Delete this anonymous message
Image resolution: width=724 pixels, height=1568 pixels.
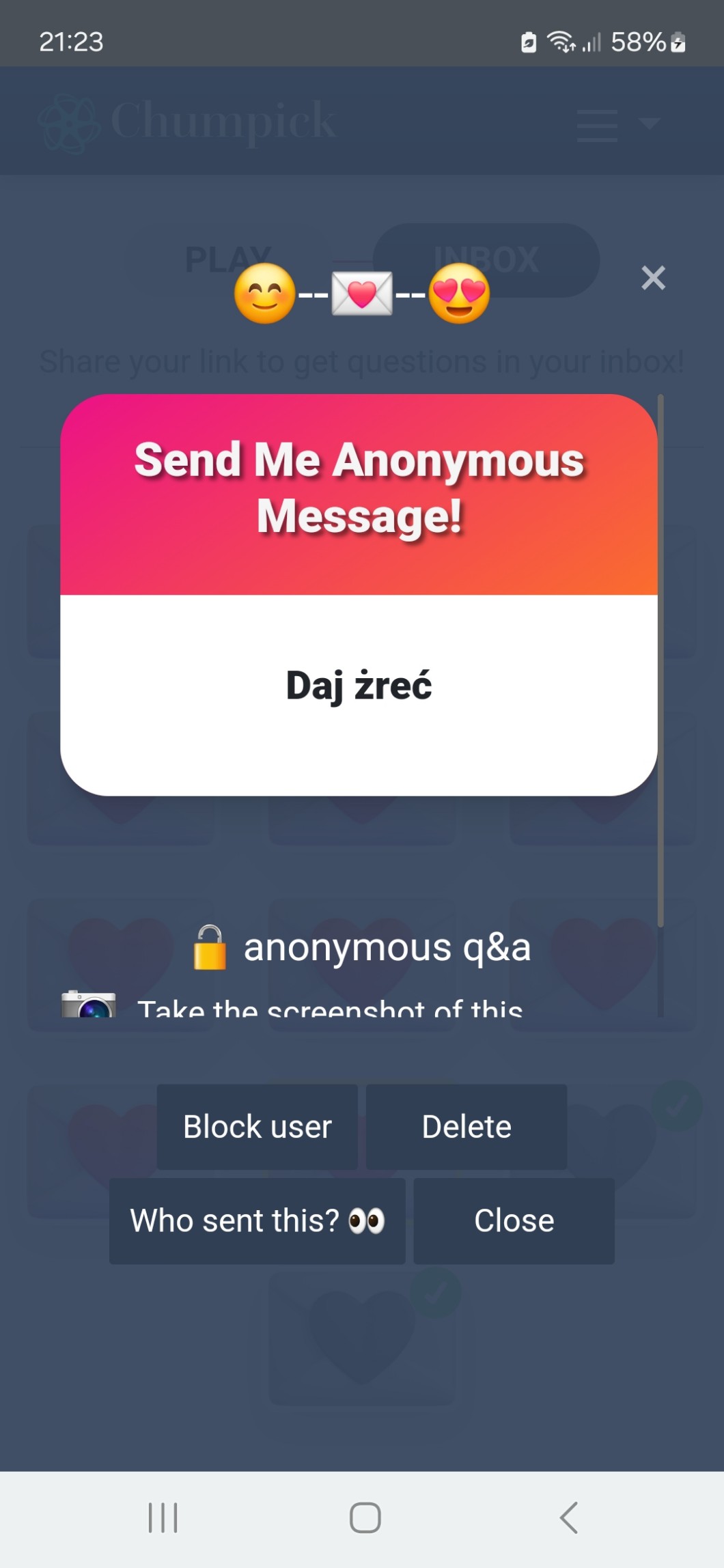[467, 1127]
